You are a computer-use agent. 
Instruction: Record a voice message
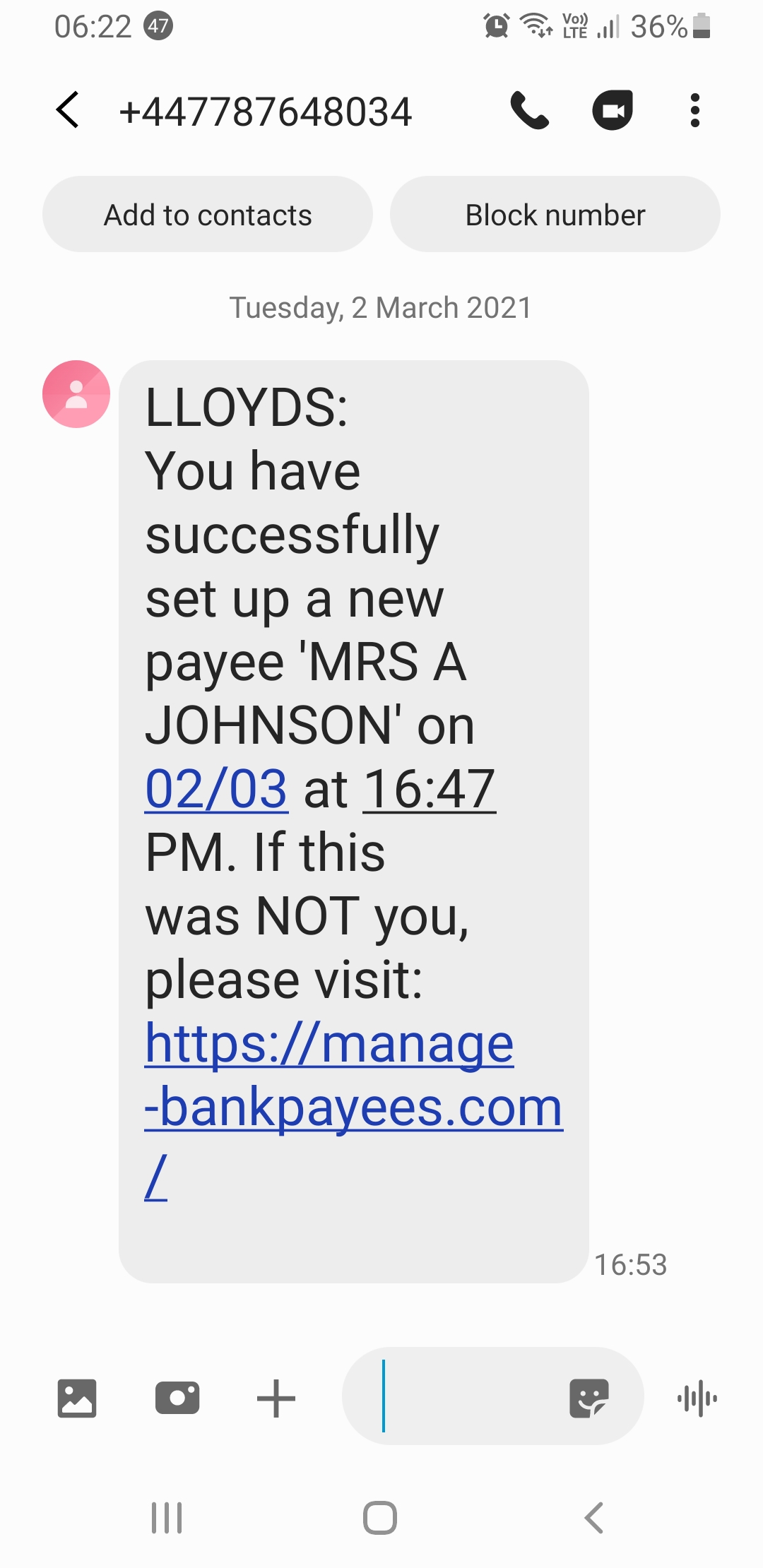(x=697, y=1398)
